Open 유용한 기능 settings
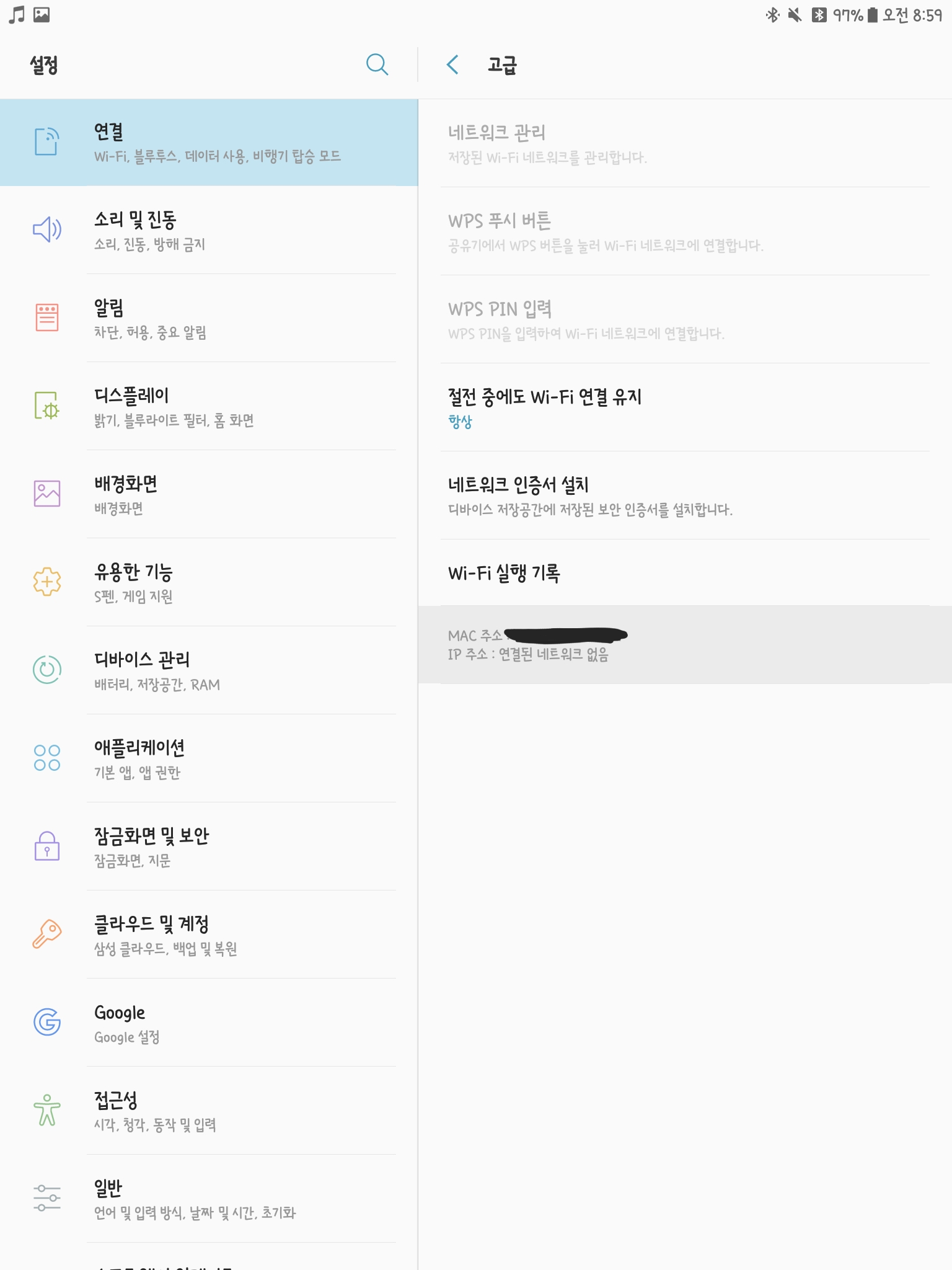952x1270 pixels. click(209, 582)
